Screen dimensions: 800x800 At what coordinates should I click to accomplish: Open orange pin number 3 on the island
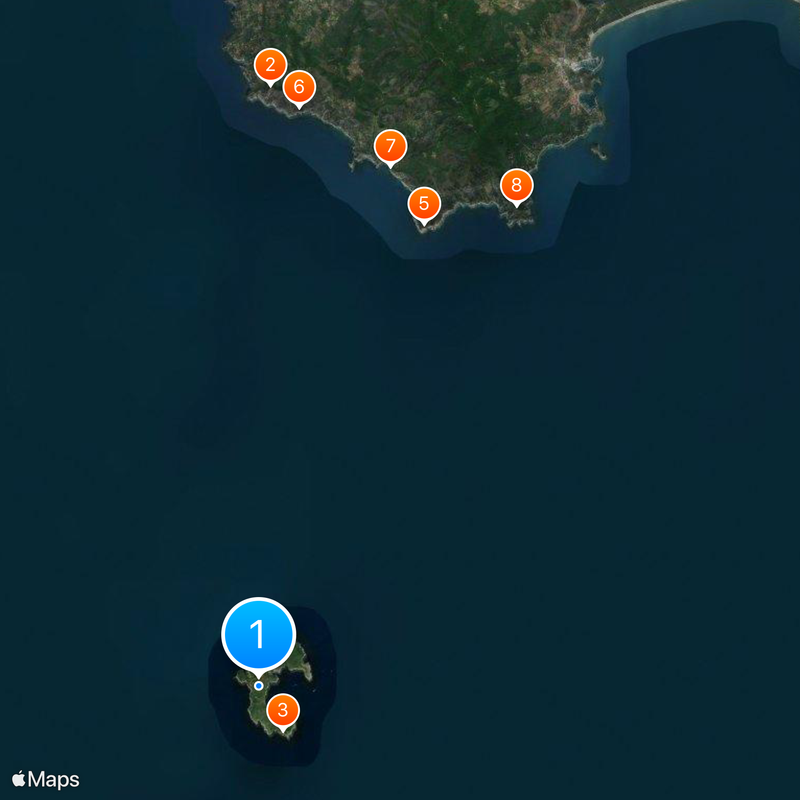click(283, 711)
